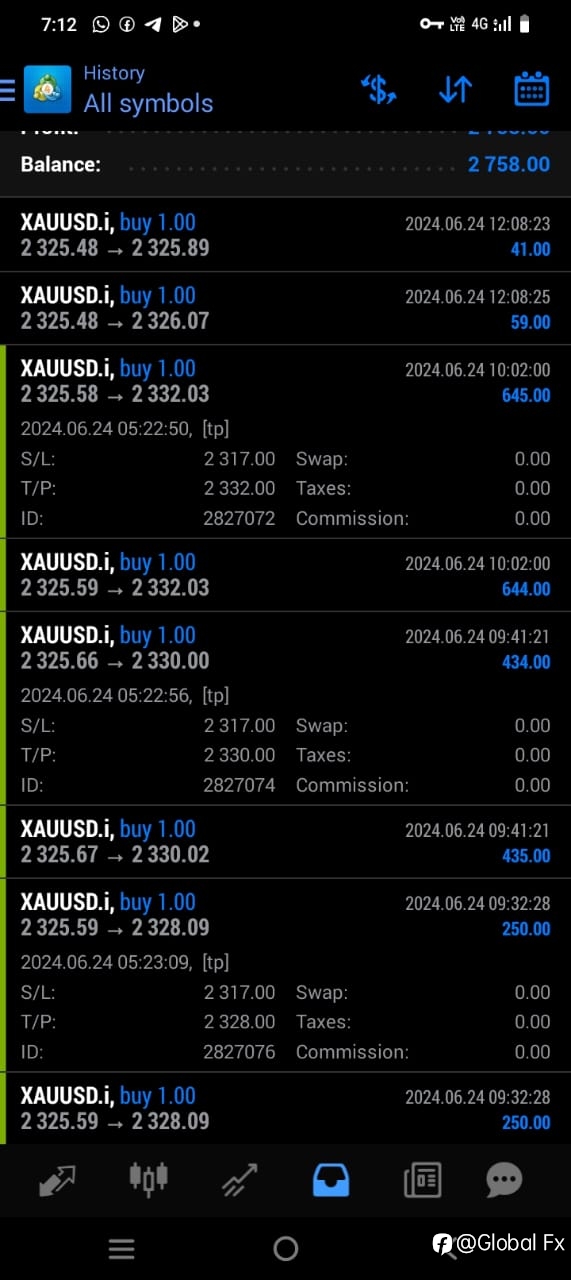Viewport: 571px width, 1280px height.
Task: Open the currency symbol filter icon
Action: [x=379, y=89]
